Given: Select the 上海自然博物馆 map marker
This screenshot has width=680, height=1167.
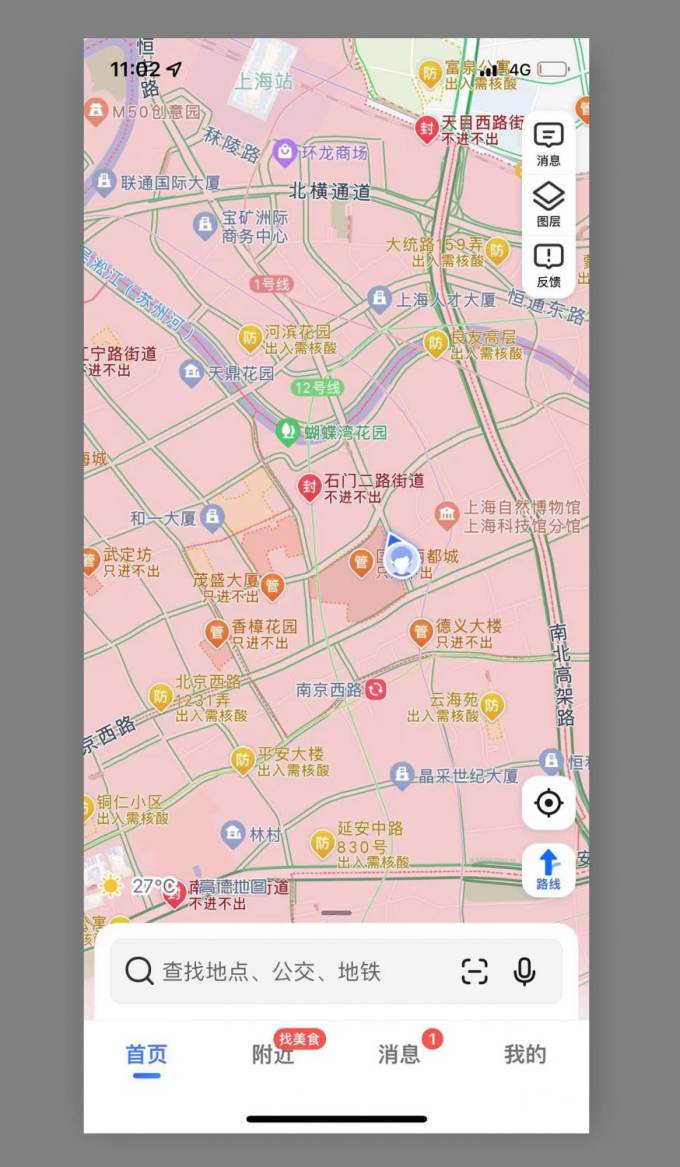Looking at the screenshot, I should pyautogui.click(x=447, y=516).
